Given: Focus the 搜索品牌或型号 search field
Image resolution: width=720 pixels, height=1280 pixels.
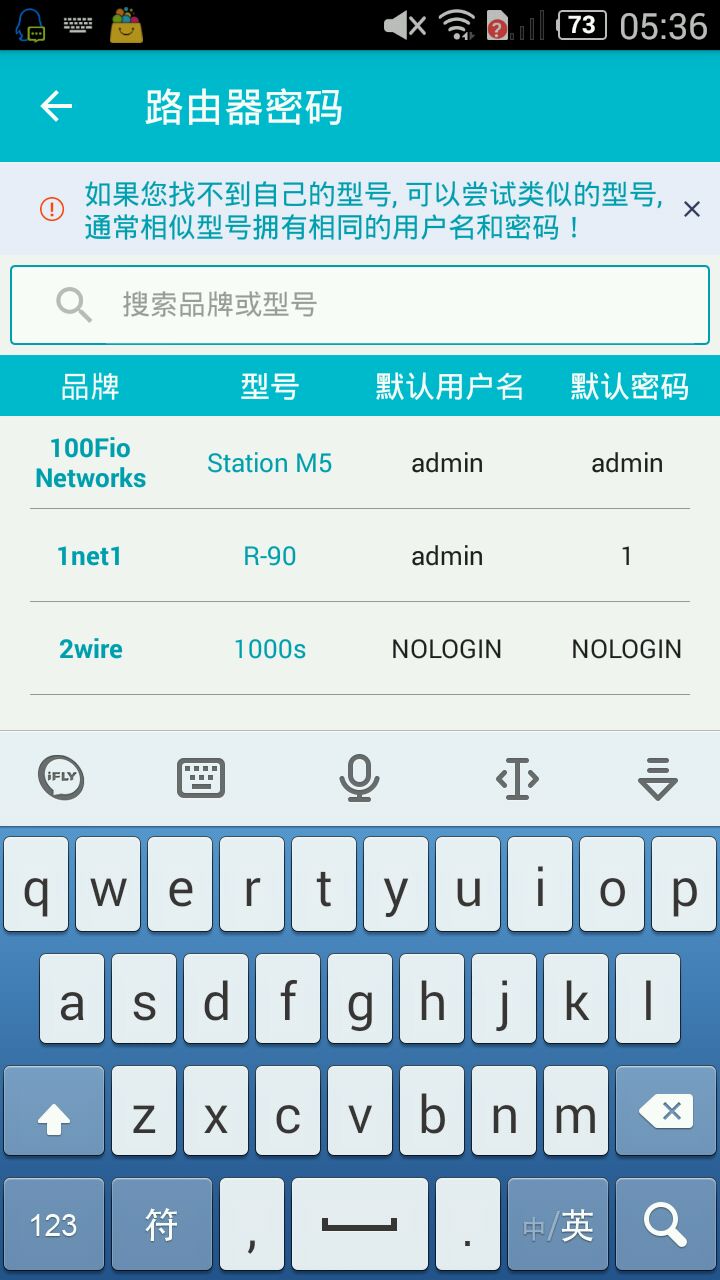Looking at the screenshot, I should [x=360, y=304].
